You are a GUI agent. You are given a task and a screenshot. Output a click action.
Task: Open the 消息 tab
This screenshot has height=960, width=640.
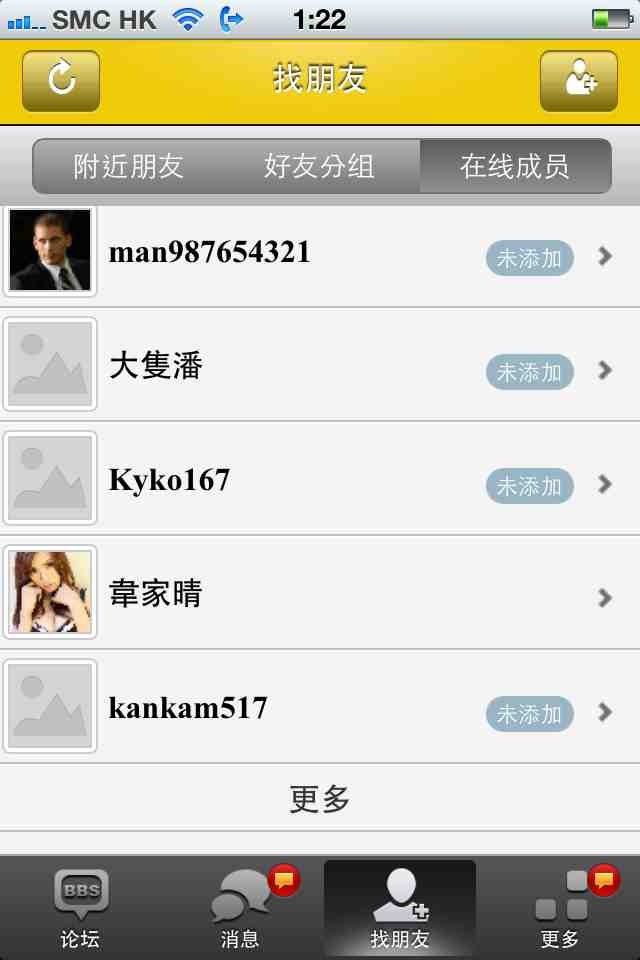(240, 908)
